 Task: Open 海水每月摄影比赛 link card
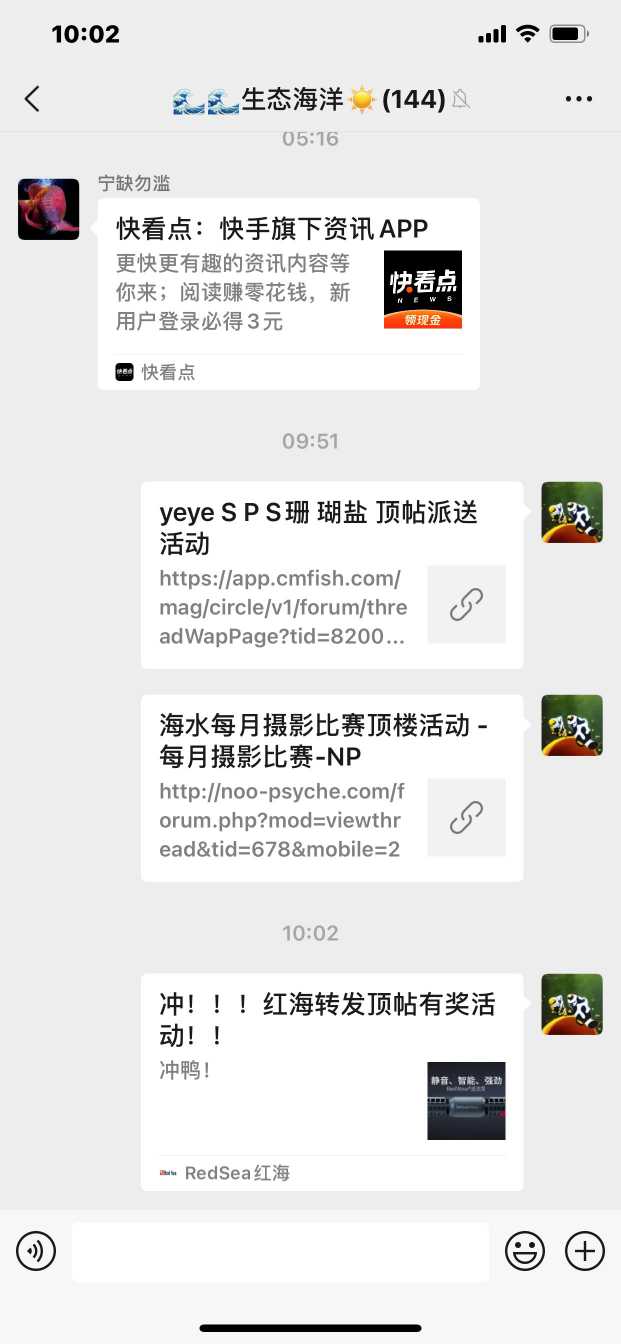[x=331, y=788]
